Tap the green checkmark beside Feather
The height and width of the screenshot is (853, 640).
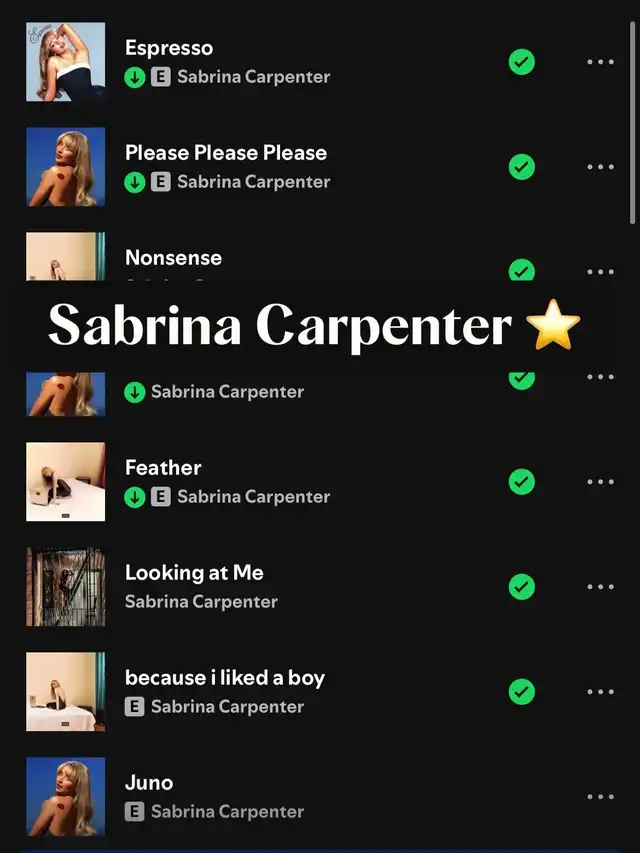522,482
